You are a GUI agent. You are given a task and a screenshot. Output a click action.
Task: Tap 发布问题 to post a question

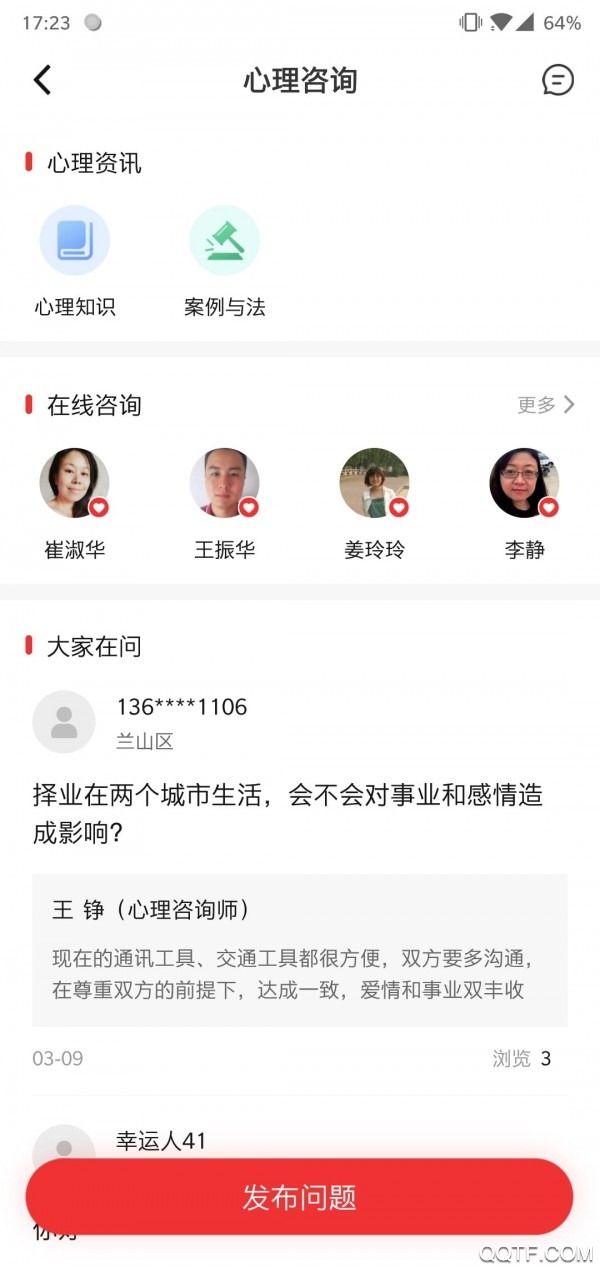coord(299,1197)
